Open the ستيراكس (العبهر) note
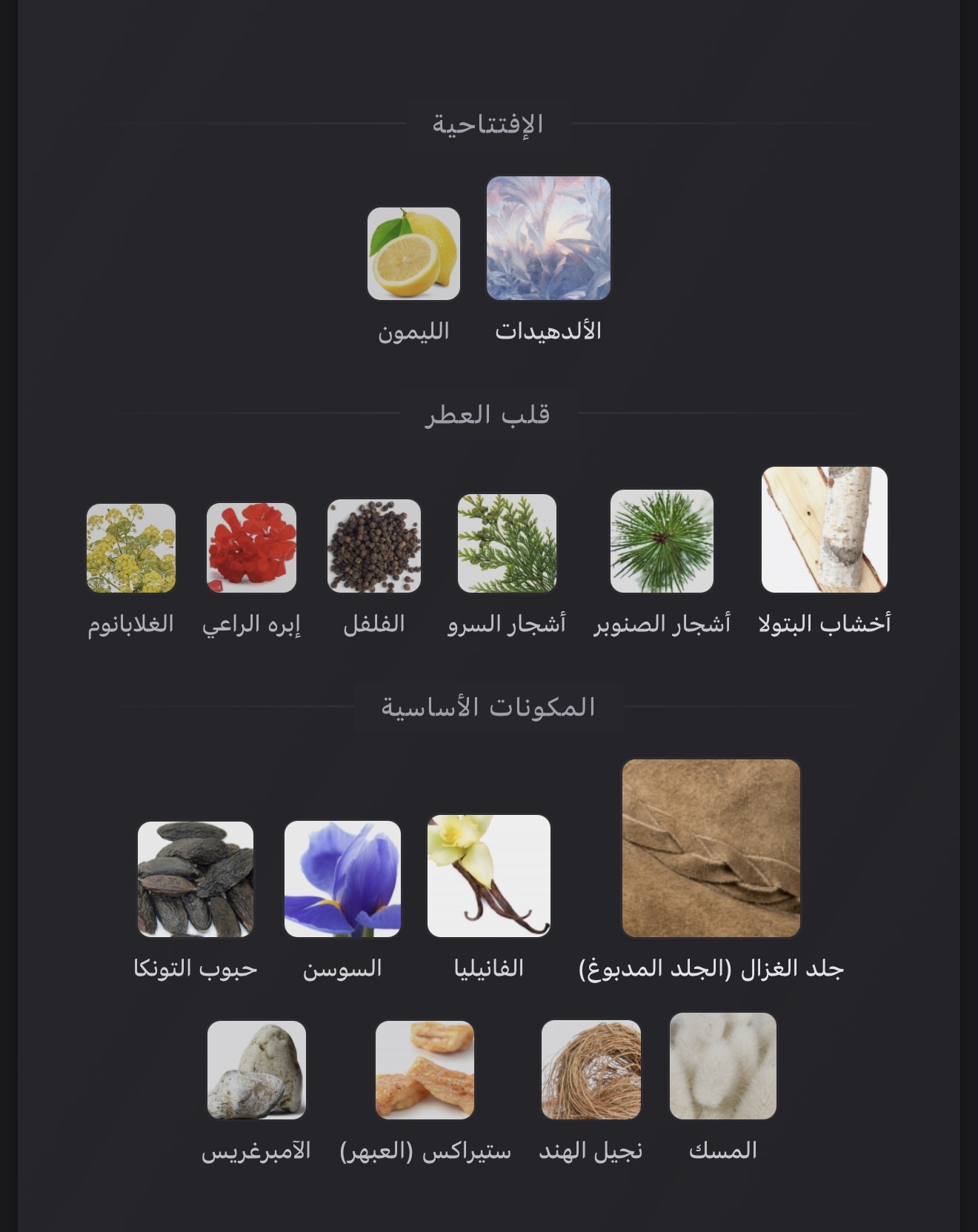 (x=425, y=1070)
